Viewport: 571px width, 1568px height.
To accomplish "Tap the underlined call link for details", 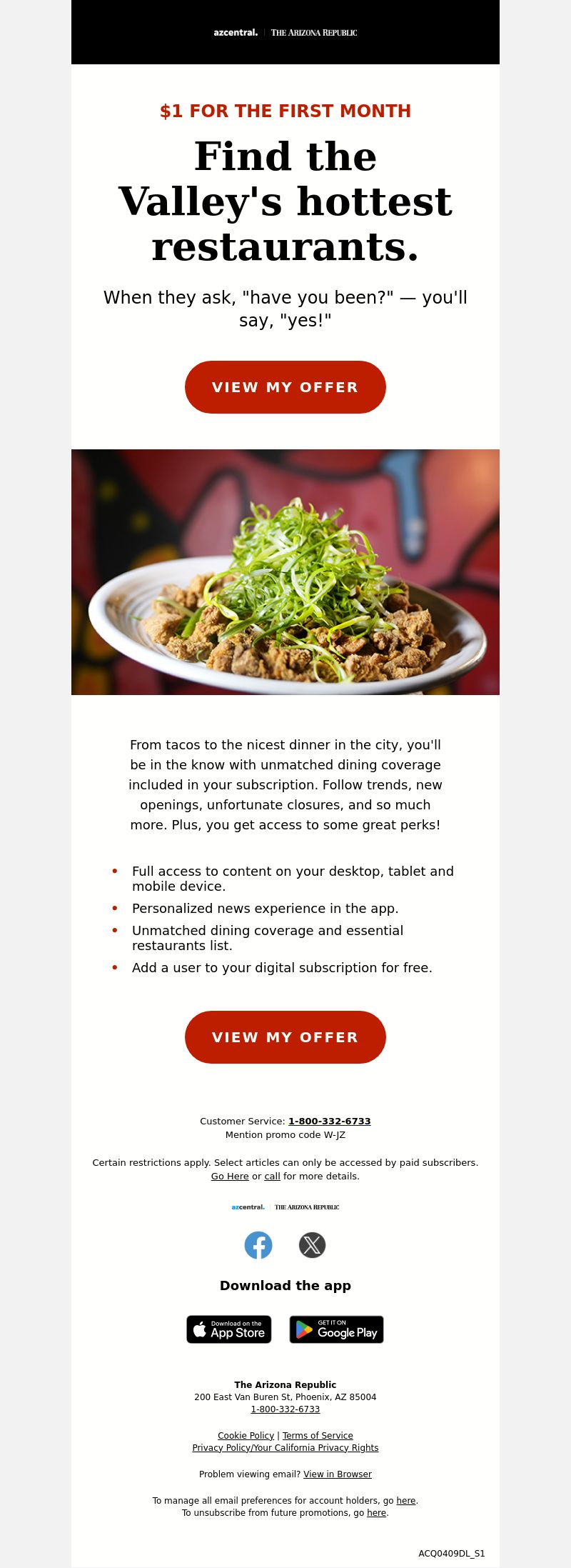I will 272,1176.
